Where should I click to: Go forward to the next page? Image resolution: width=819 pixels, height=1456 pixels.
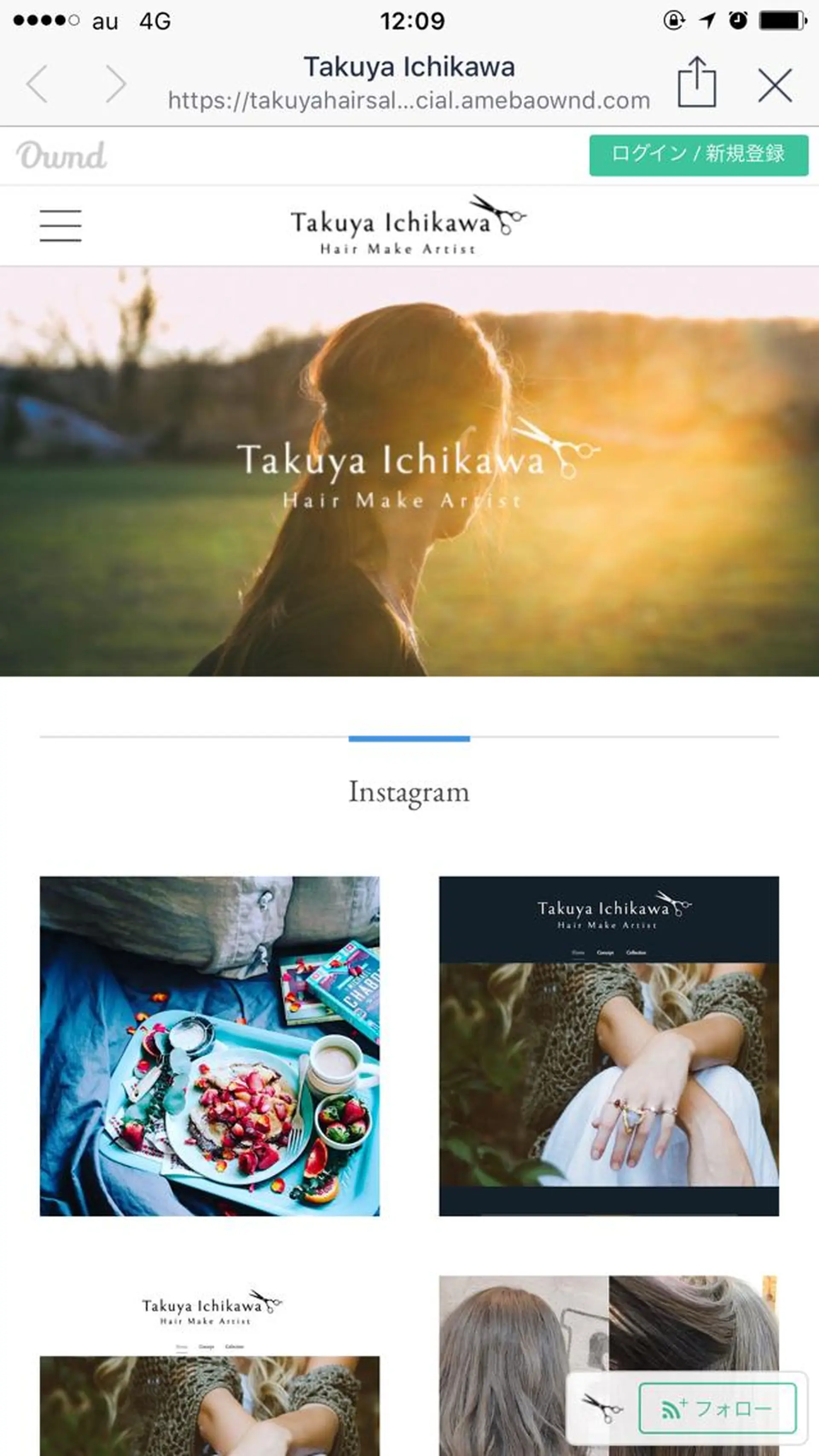coord(116,84)
